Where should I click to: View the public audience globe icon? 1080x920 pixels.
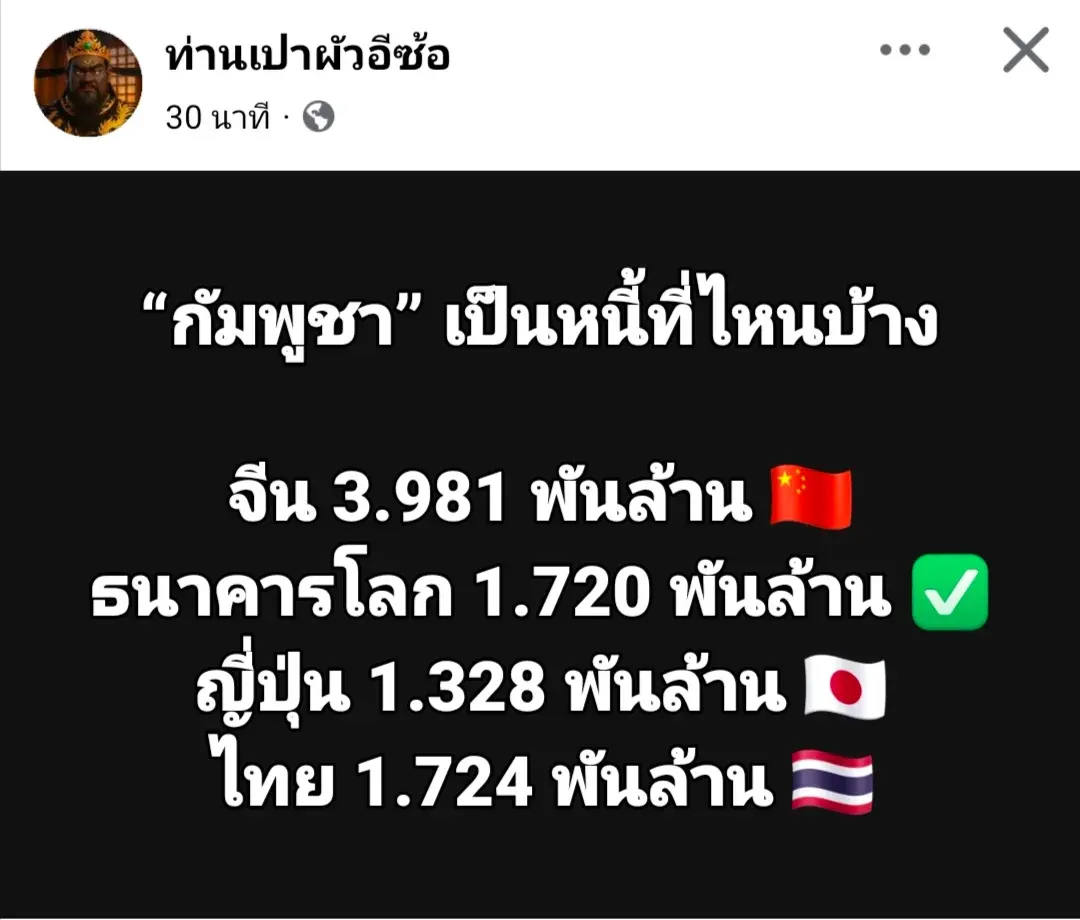pyautogui.click(x=318, y=118)
